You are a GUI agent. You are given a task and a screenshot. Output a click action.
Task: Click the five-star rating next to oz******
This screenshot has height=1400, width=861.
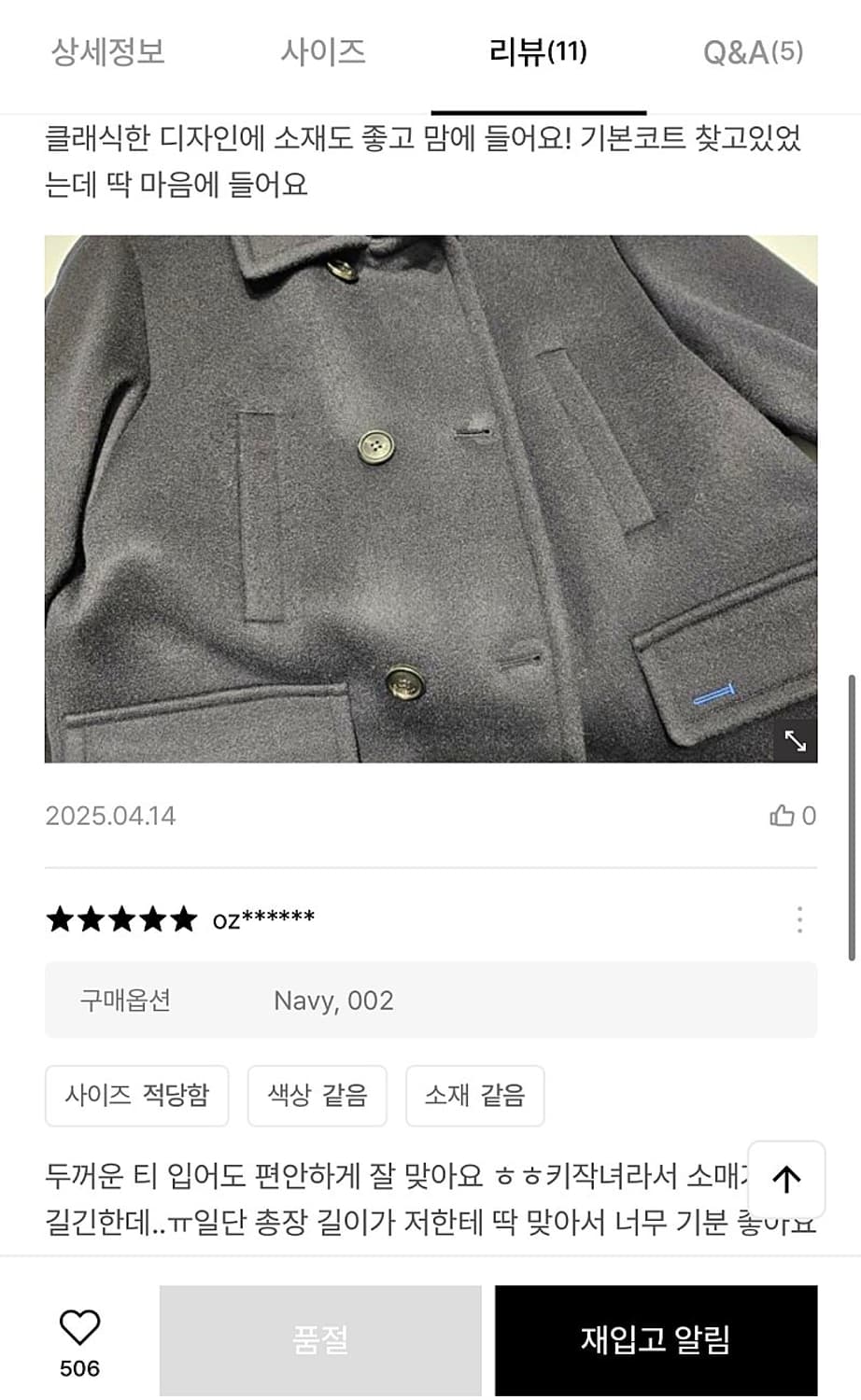[x=120, y=919]
